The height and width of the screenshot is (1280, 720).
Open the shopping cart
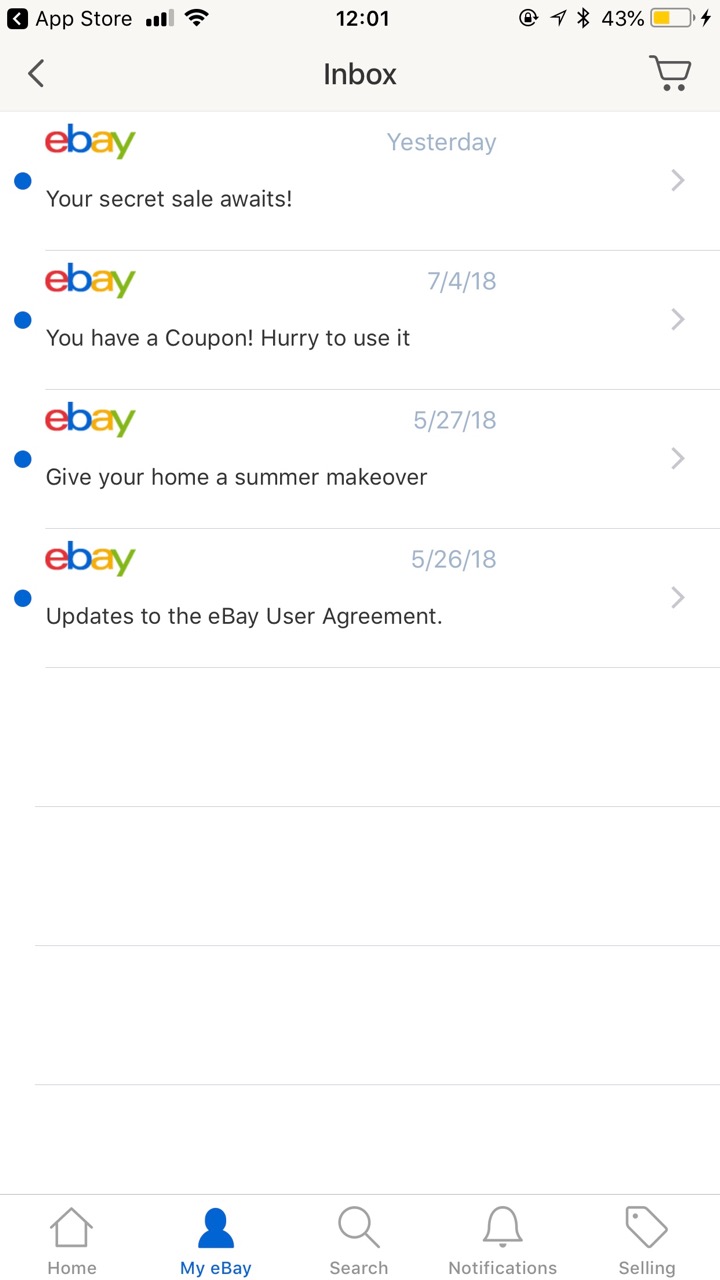[x=670, y=74]
